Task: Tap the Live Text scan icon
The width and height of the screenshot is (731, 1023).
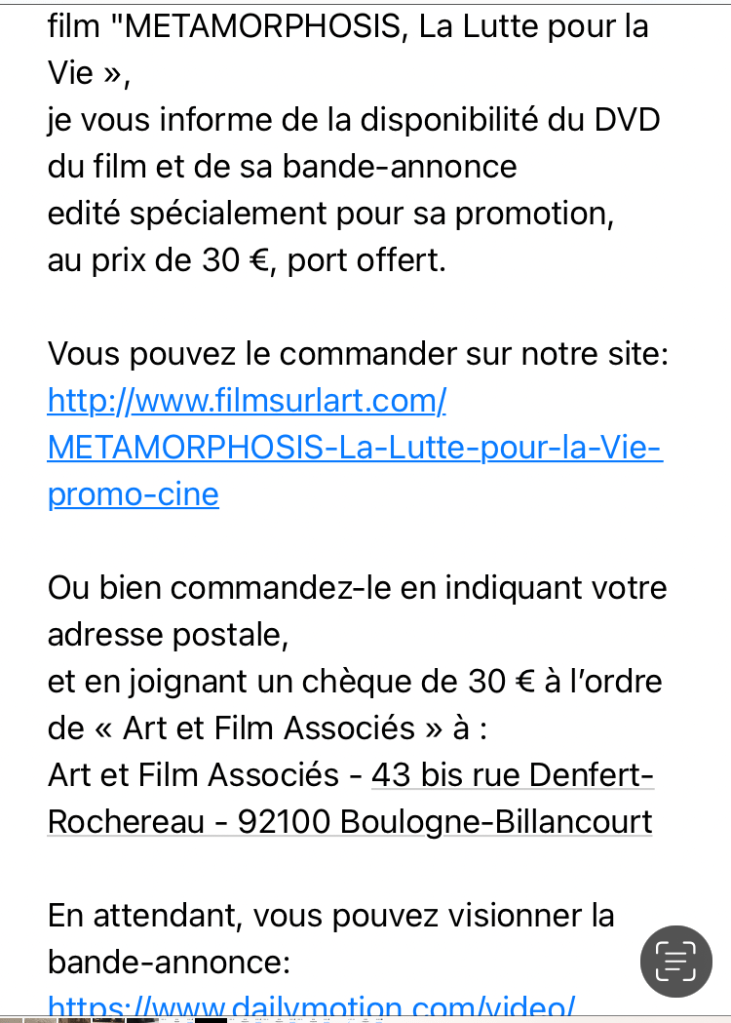Action: click(676, 962)
